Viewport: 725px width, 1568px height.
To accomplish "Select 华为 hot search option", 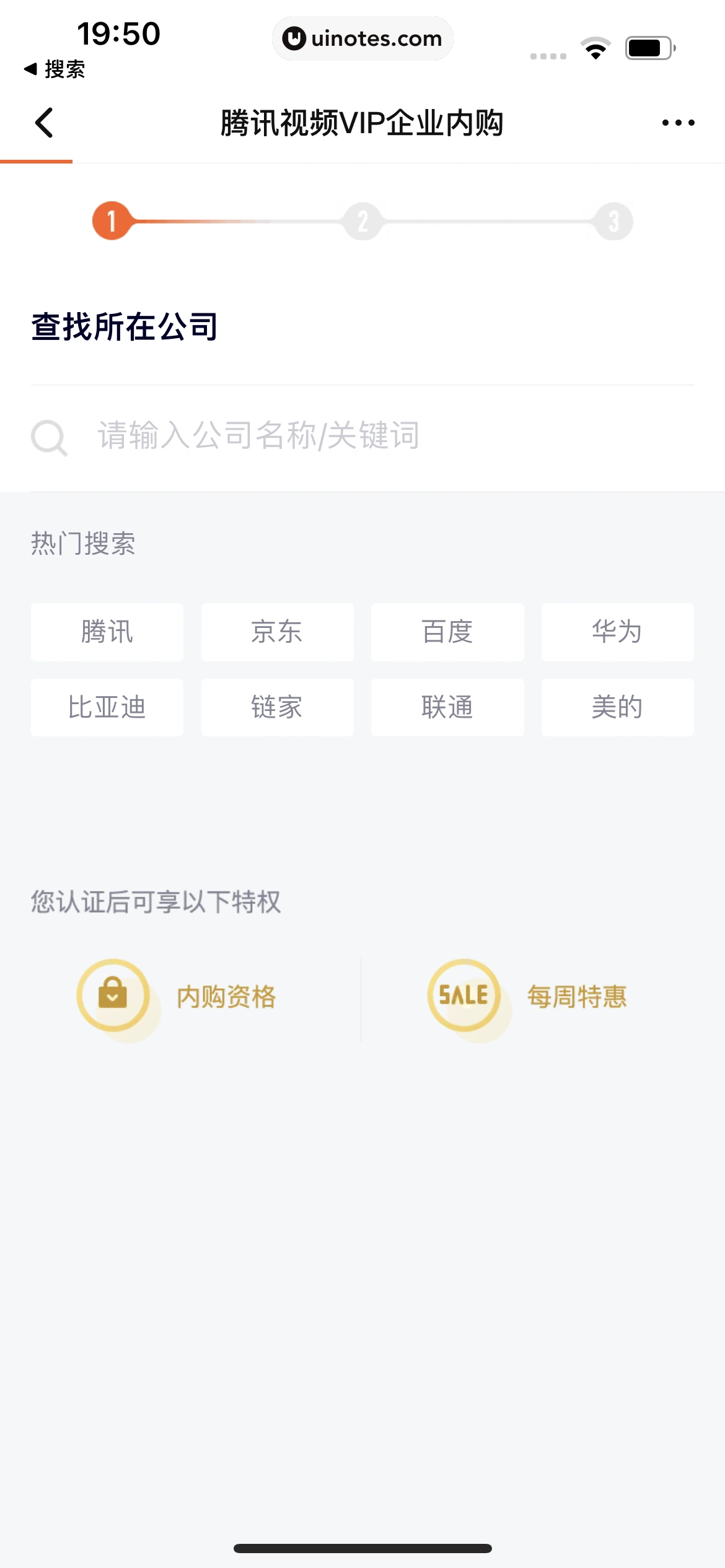I will (x=617, y=632).
